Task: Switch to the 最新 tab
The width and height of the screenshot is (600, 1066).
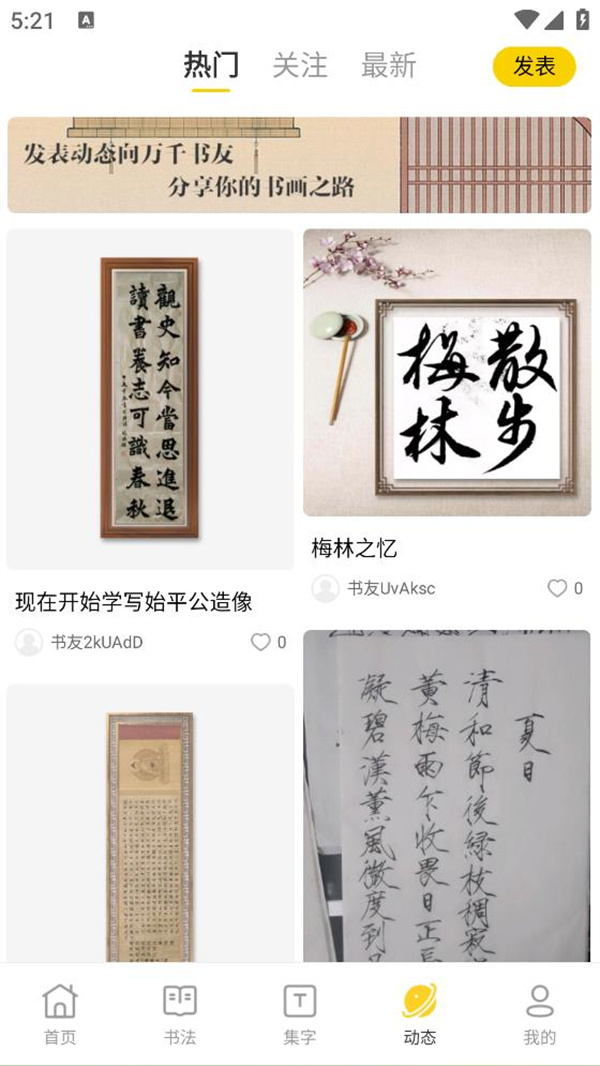Action: point(388,66)
